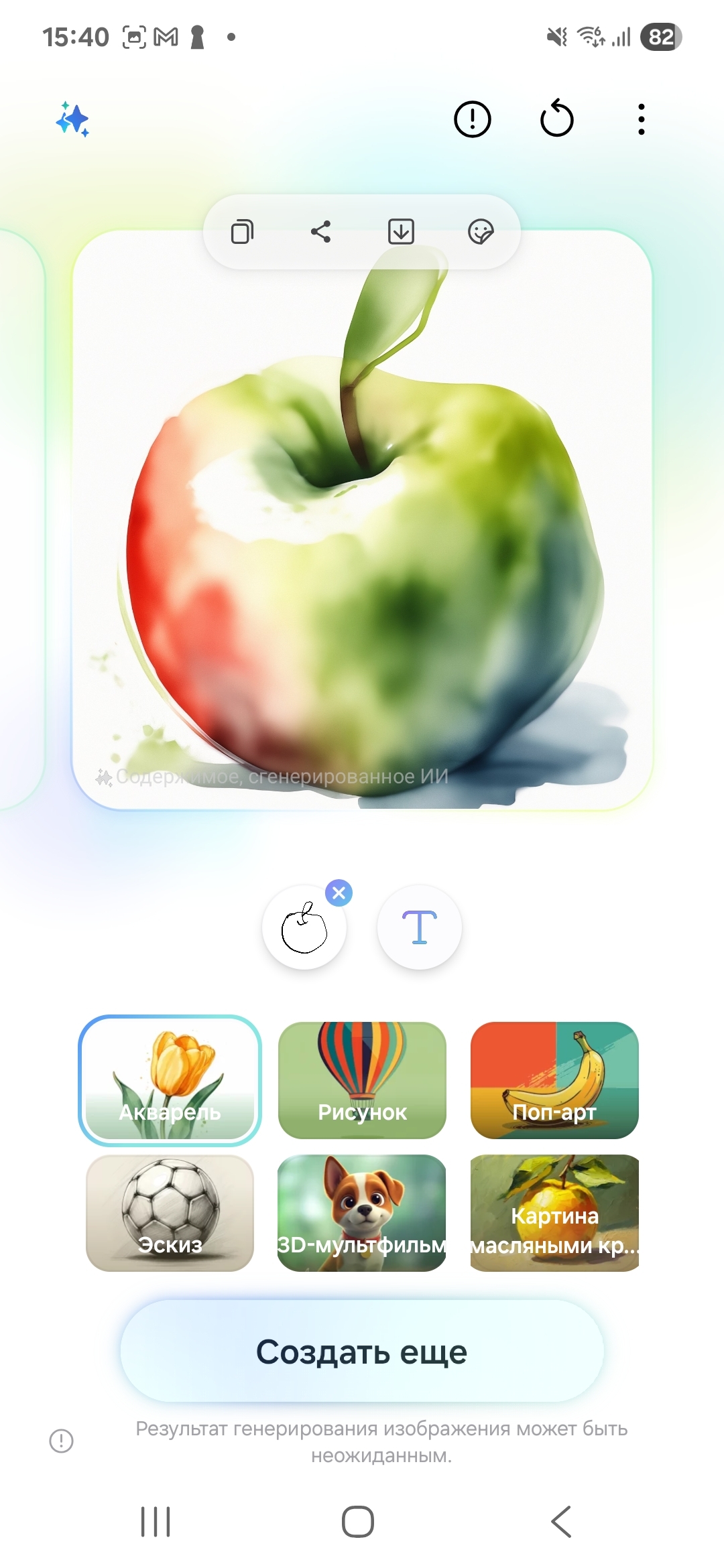Open the apple sketch thumbnail
Viewport: 724px width, 1568px height.
304,929
